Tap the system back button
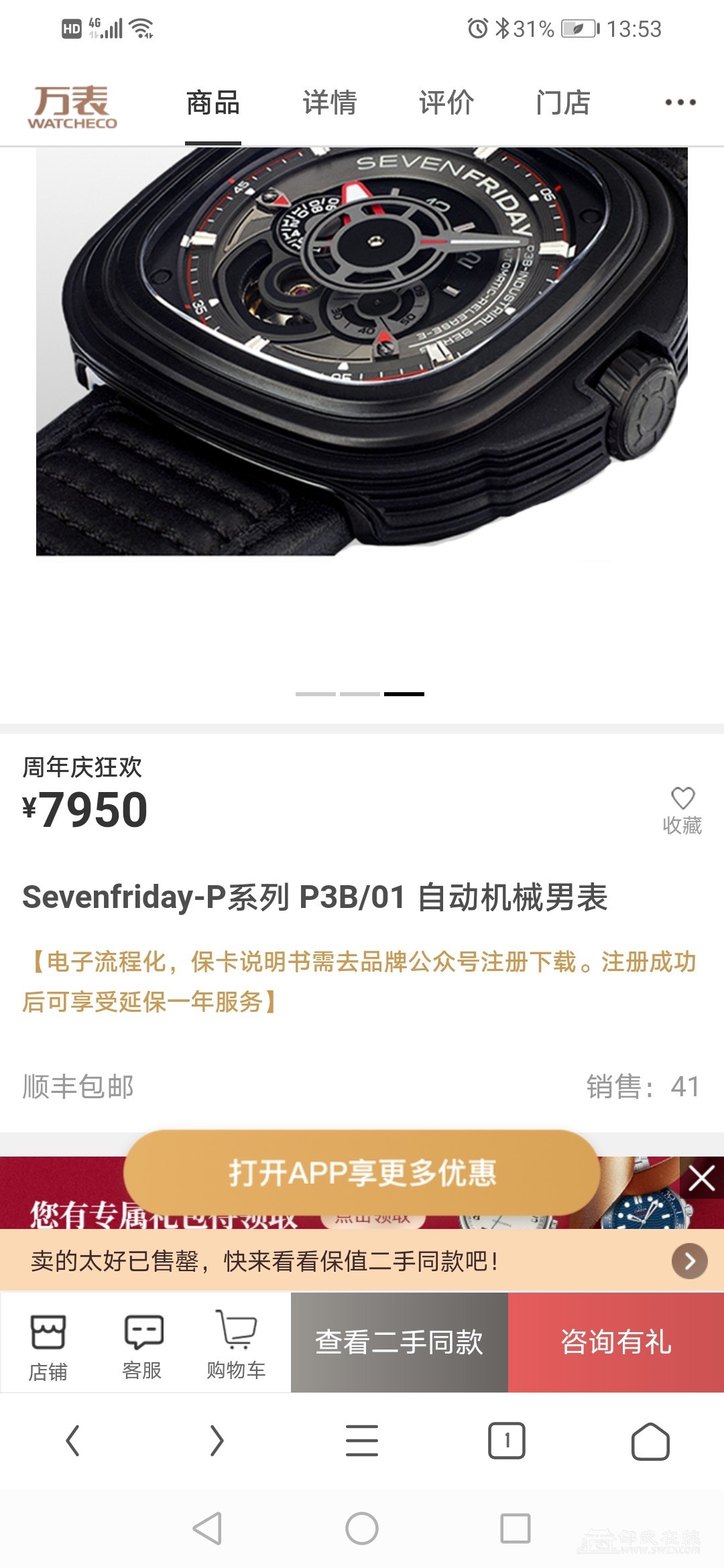The height and width of the screenshot is (1568, 724). 207,1528
